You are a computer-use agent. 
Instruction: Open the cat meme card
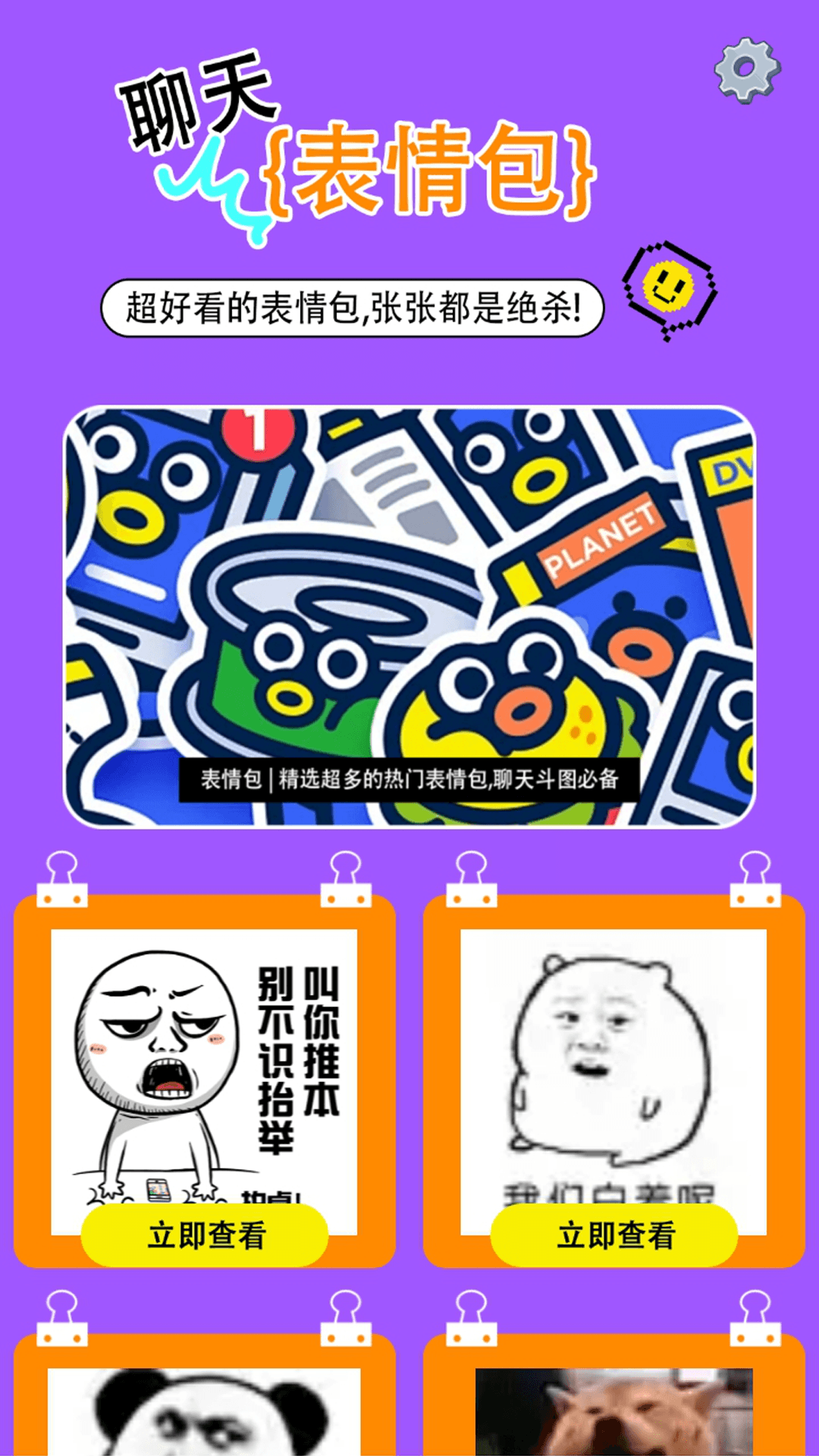click(614, 1411)
